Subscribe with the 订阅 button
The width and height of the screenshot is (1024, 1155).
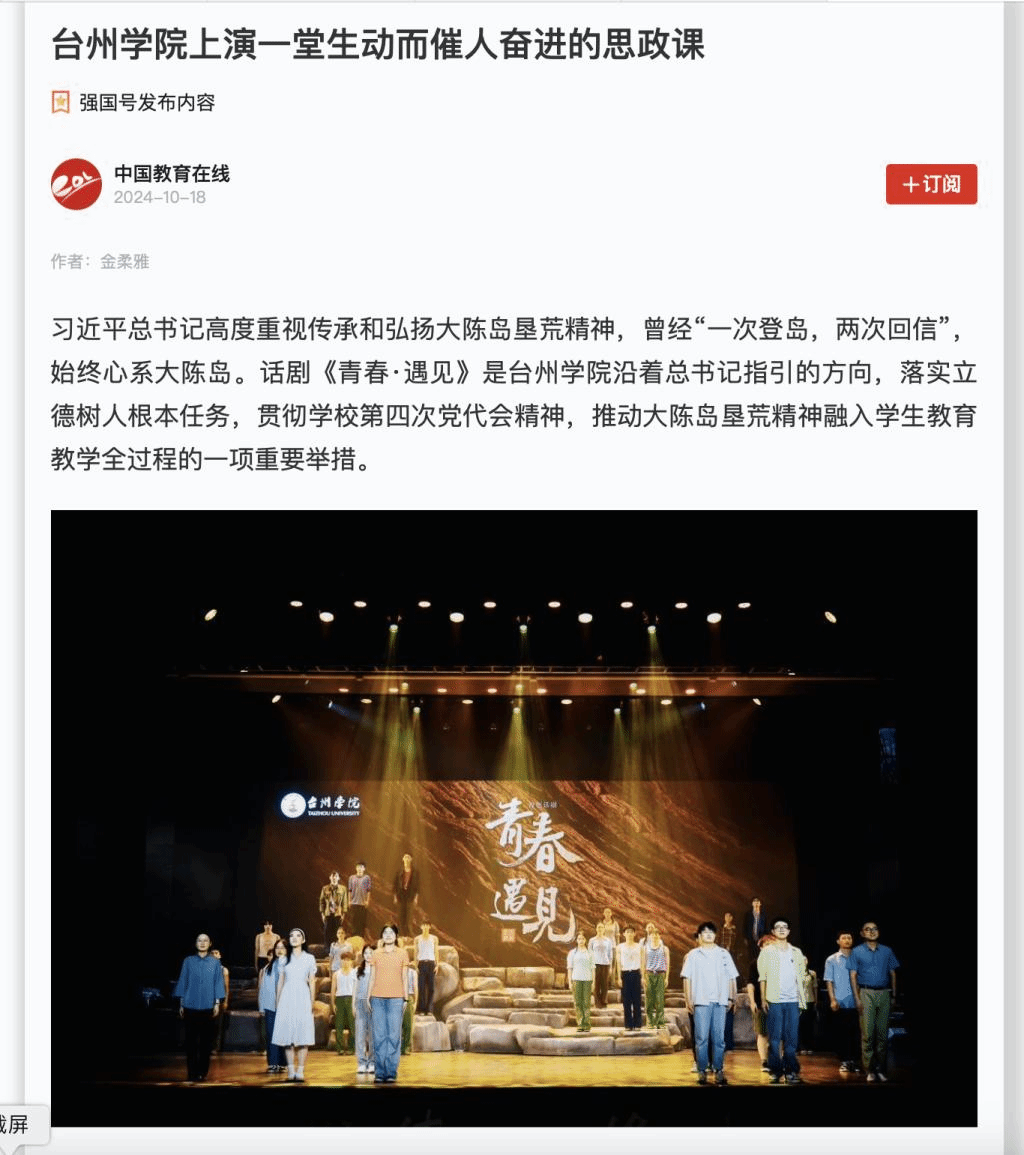[931, 184]
